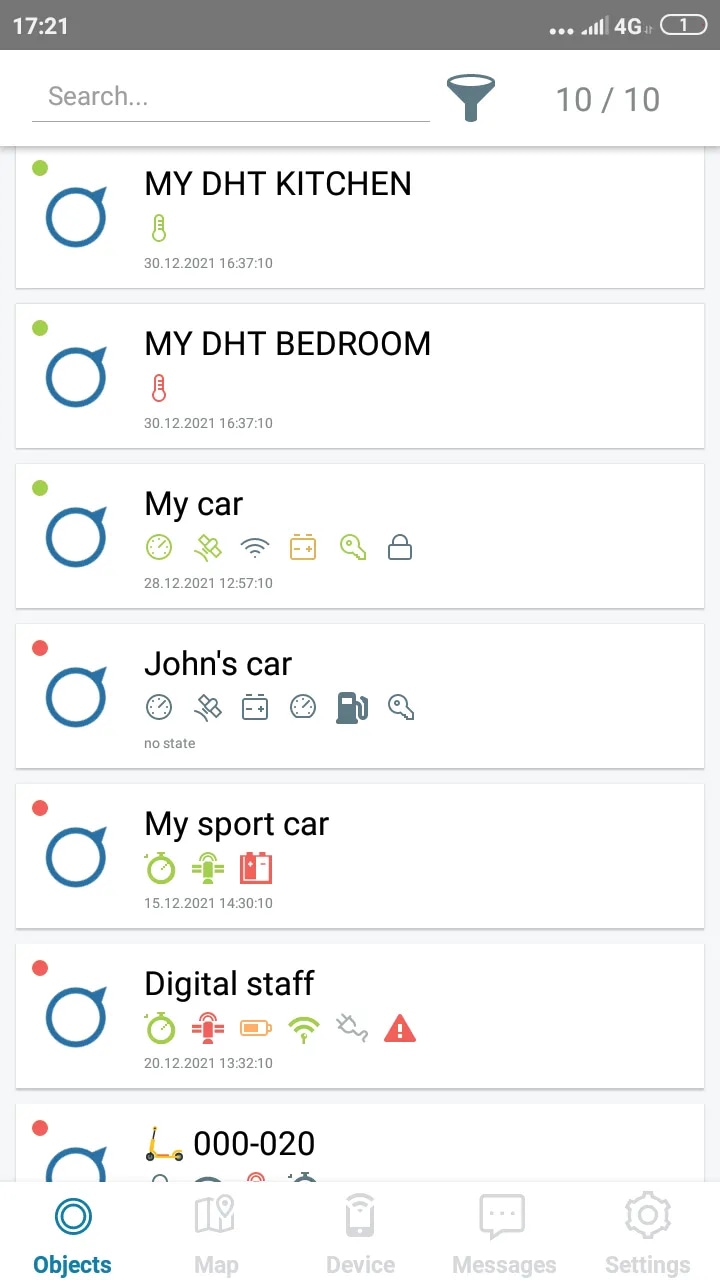Viewport: 720px width, 1280px height.
Task: Select the Objects tab
Action: click(72, 1233)
